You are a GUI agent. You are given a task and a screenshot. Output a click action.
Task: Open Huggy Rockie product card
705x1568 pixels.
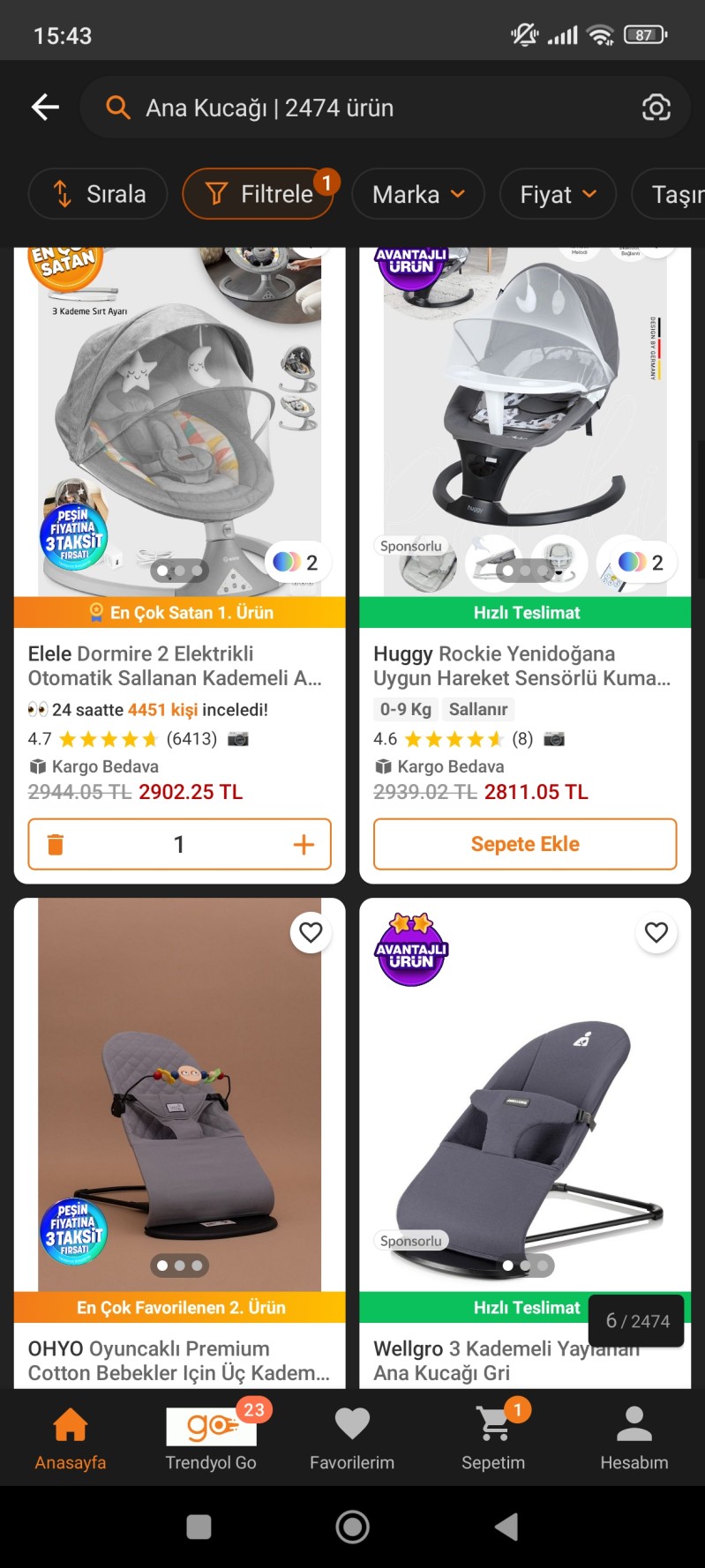pos(524,666)
